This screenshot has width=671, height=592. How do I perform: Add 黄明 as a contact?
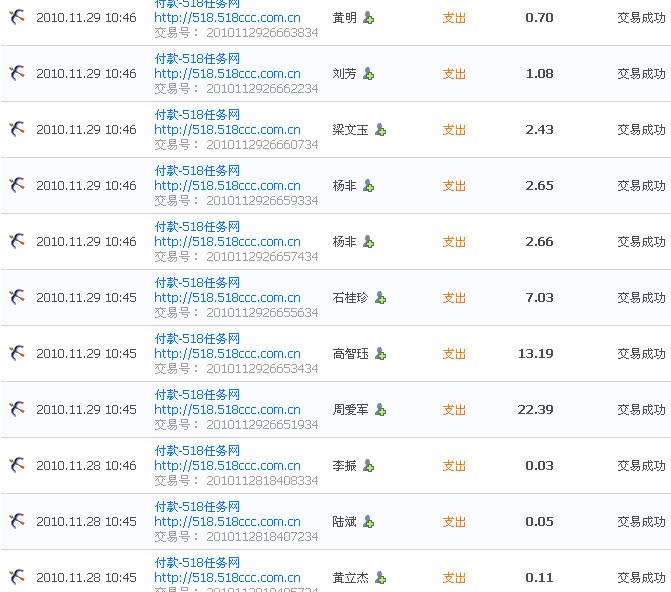pyautogui.click(x=368, y=18)
